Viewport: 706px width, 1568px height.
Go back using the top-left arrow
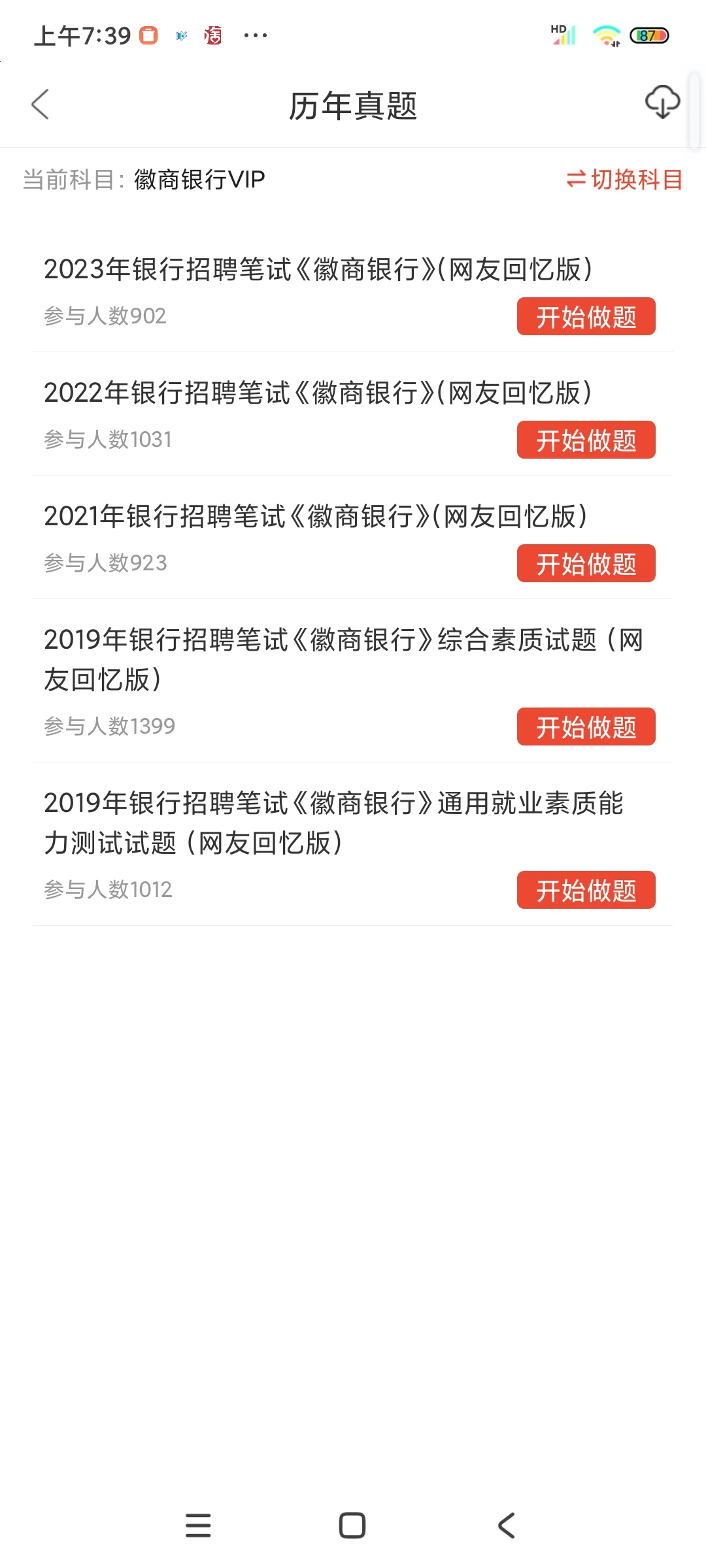coord(41,105)
